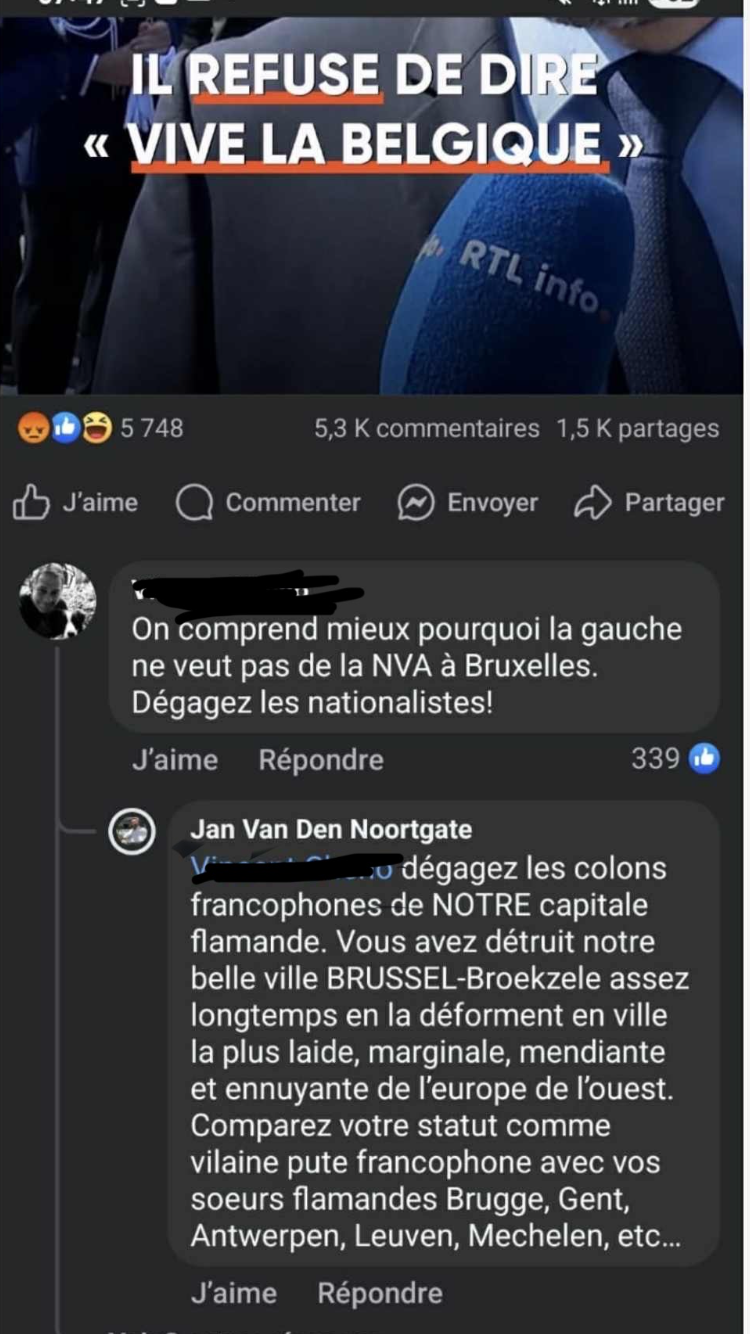This screenshot has height=1334, width=750.
Task: Open the first commenter's profile photo
Action: [58, 601]
